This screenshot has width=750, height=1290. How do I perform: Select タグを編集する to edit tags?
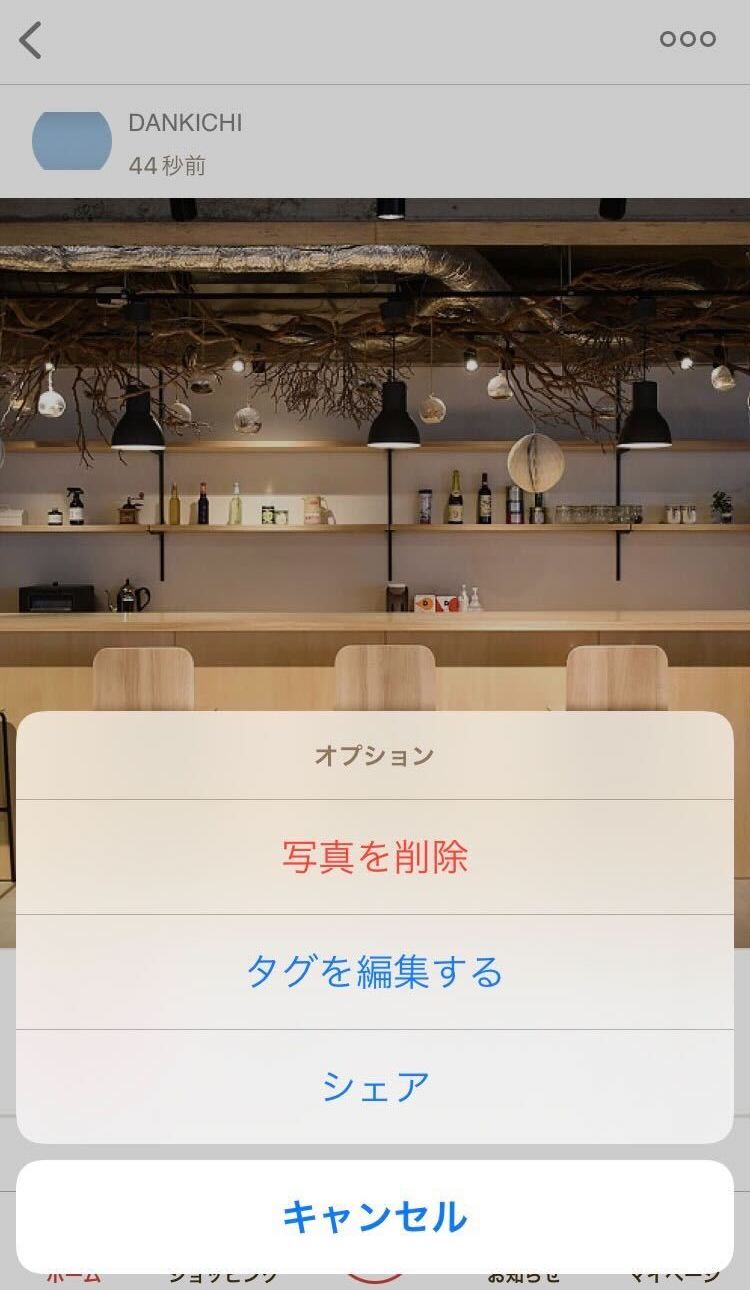(x=375, y=972)
